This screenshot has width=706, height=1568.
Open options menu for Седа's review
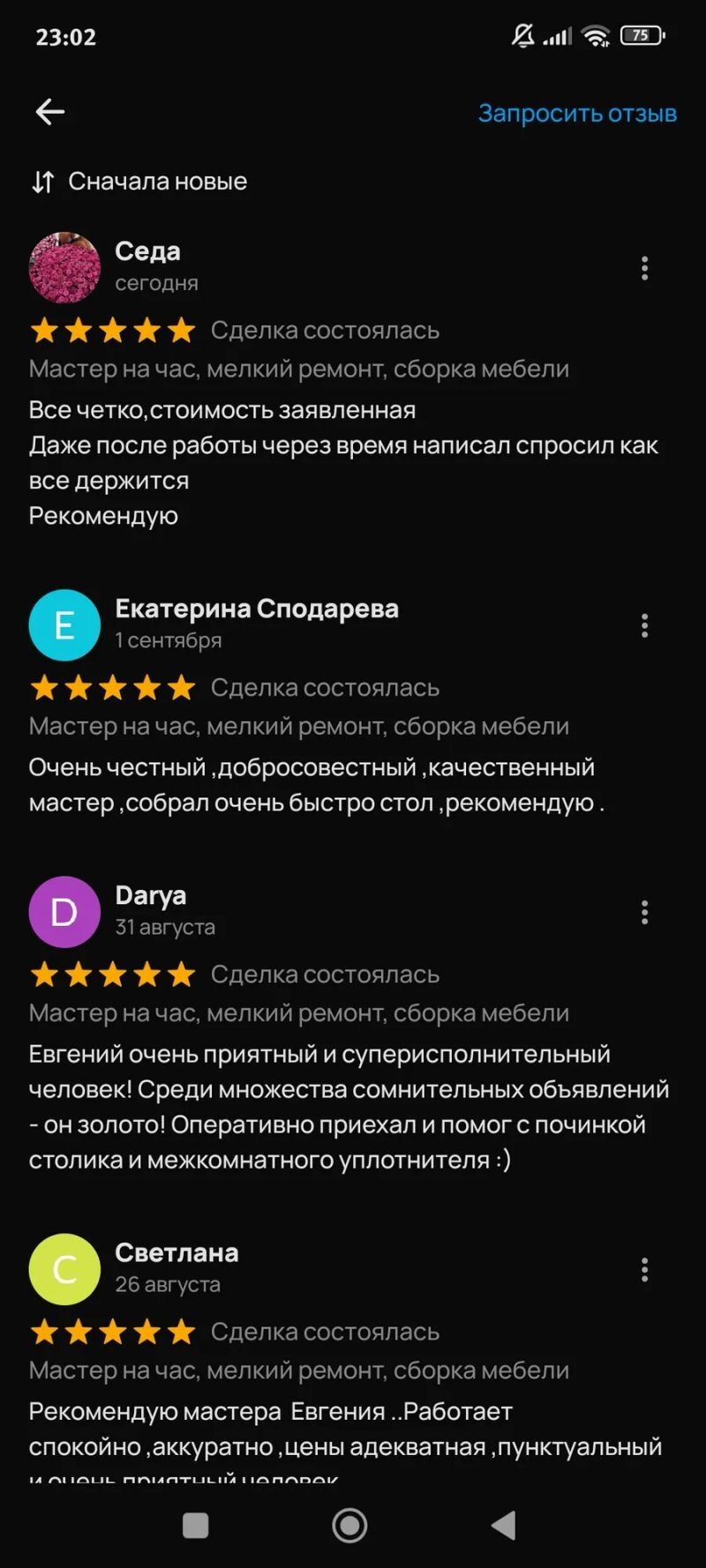645,268
